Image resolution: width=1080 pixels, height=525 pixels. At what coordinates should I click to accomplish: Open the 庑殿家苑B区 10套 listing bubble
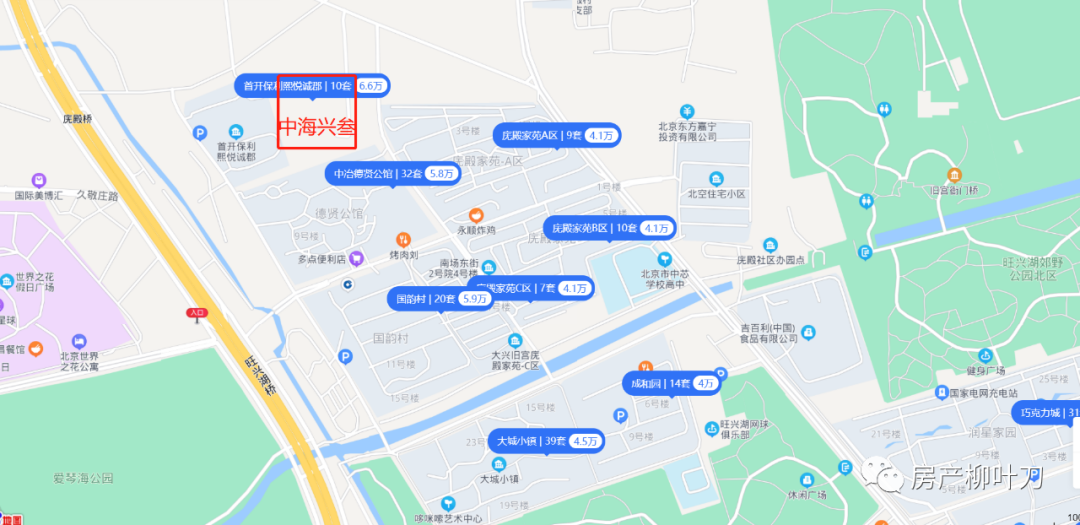[x=610, y=228]
